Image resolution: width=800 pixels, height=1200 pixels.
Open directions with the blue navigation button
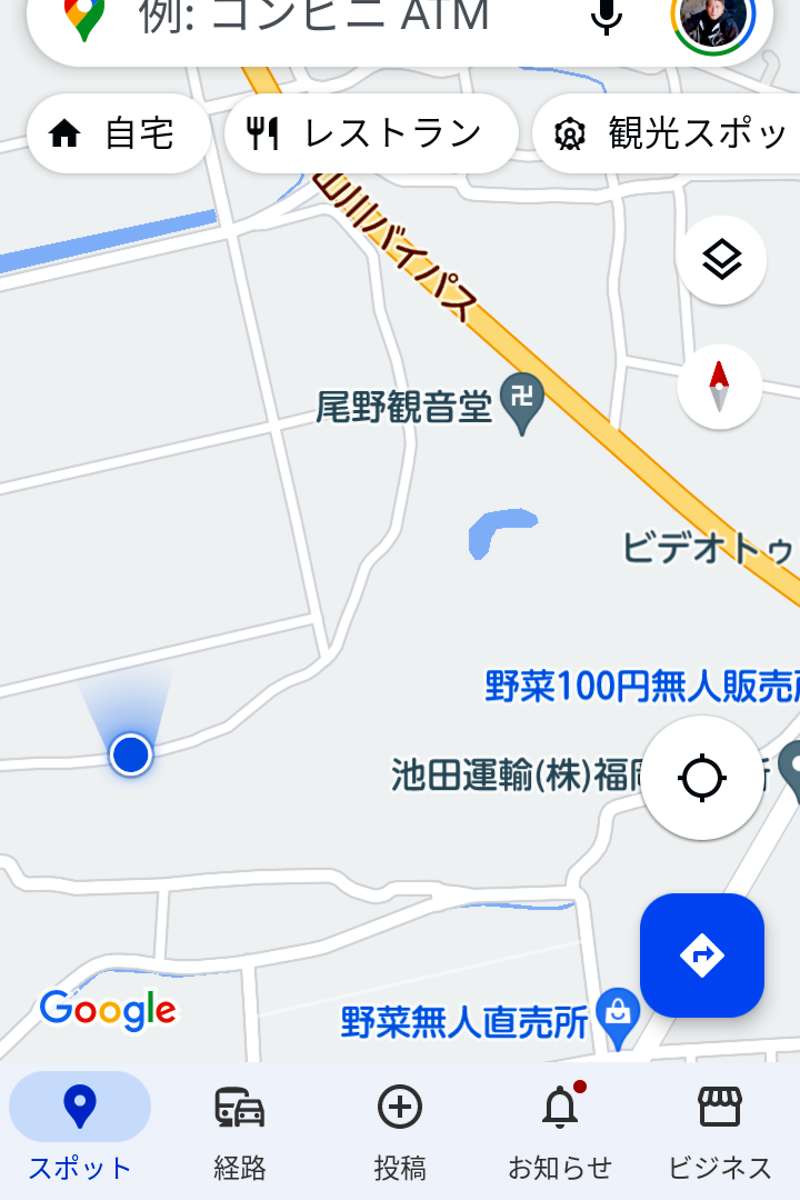(703, 955)
